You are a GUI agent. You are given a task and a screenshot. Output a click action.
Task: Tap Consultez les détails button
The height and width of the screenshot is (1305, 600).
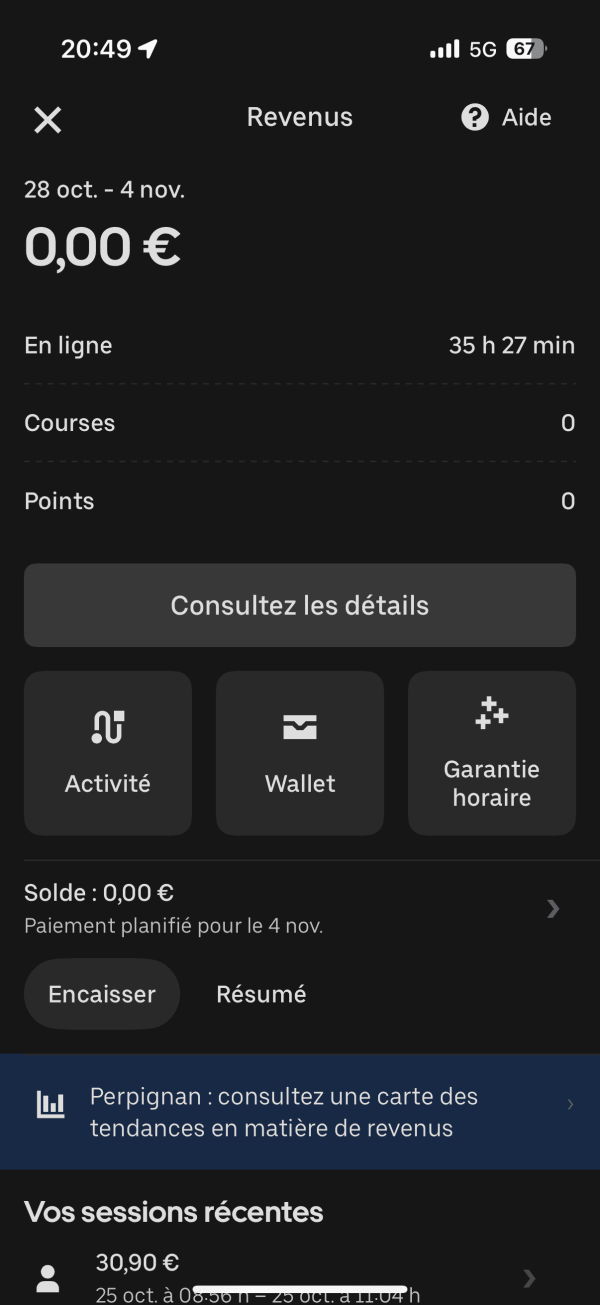(300, 605)
